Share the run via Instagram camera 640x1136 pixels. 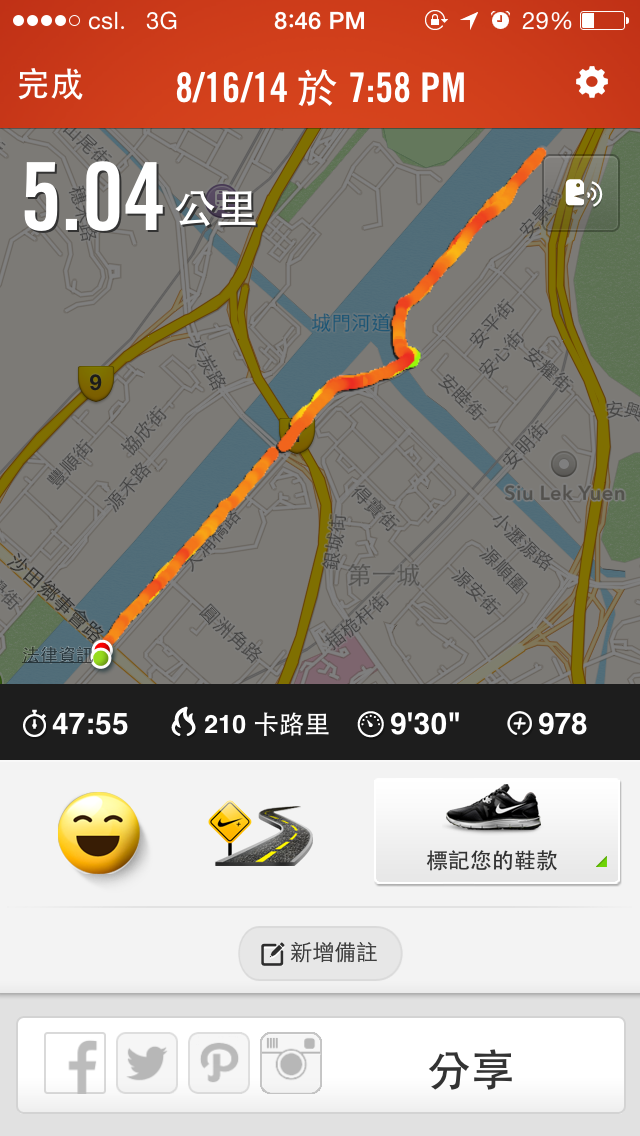coord(291,1063)
